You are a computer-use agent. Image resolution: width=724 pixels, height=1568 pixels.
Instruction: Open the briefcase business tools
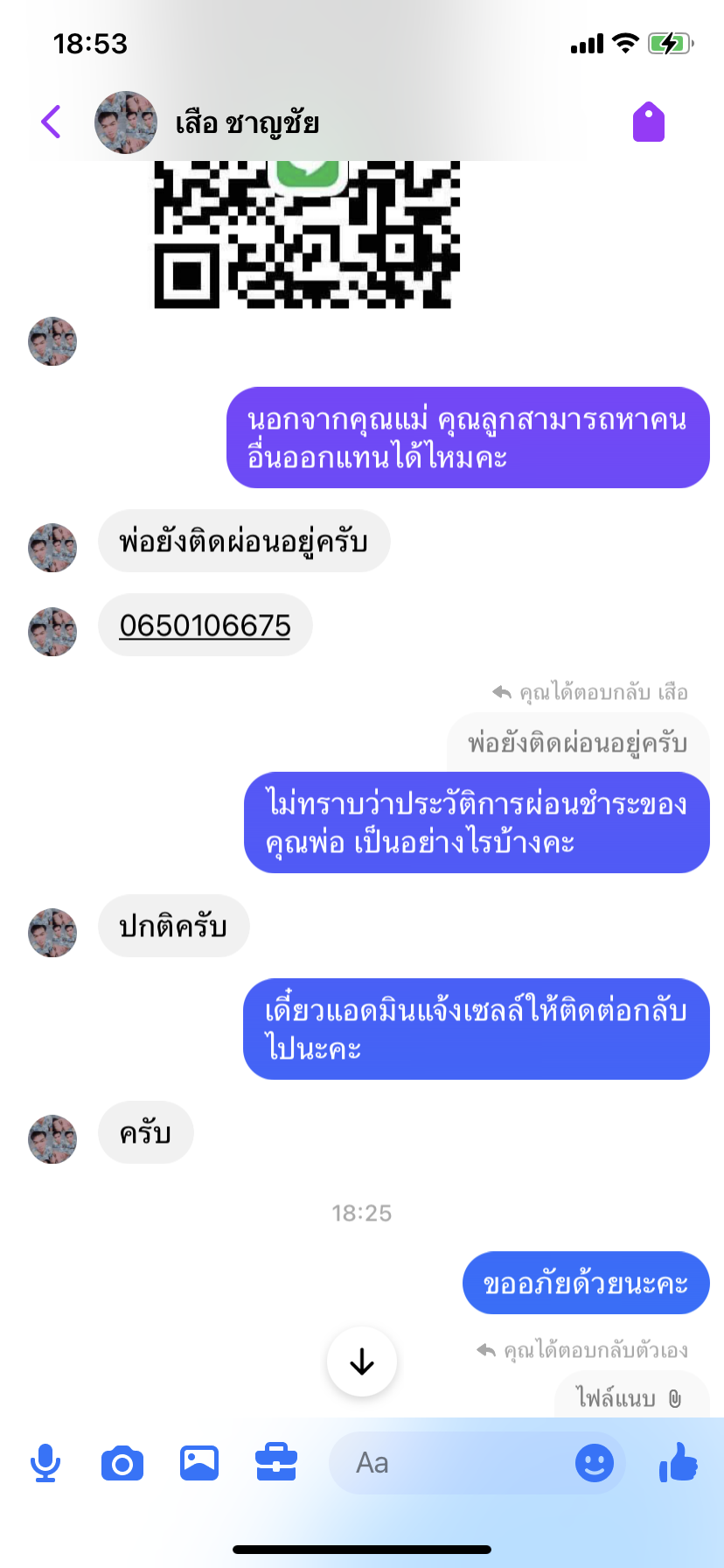pos(276,1463)
